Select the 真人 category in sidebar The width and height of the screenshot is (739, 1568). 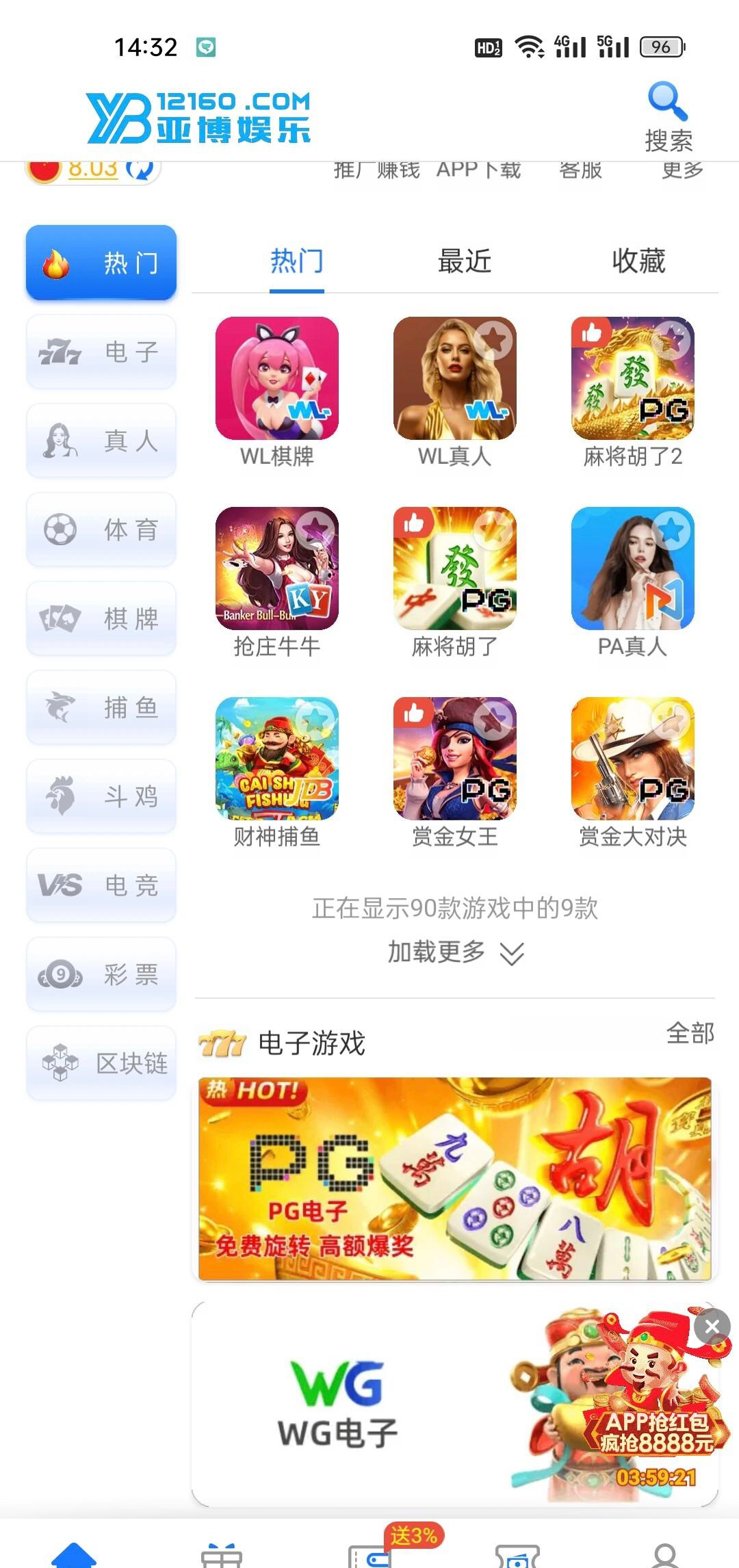[101, 441]
